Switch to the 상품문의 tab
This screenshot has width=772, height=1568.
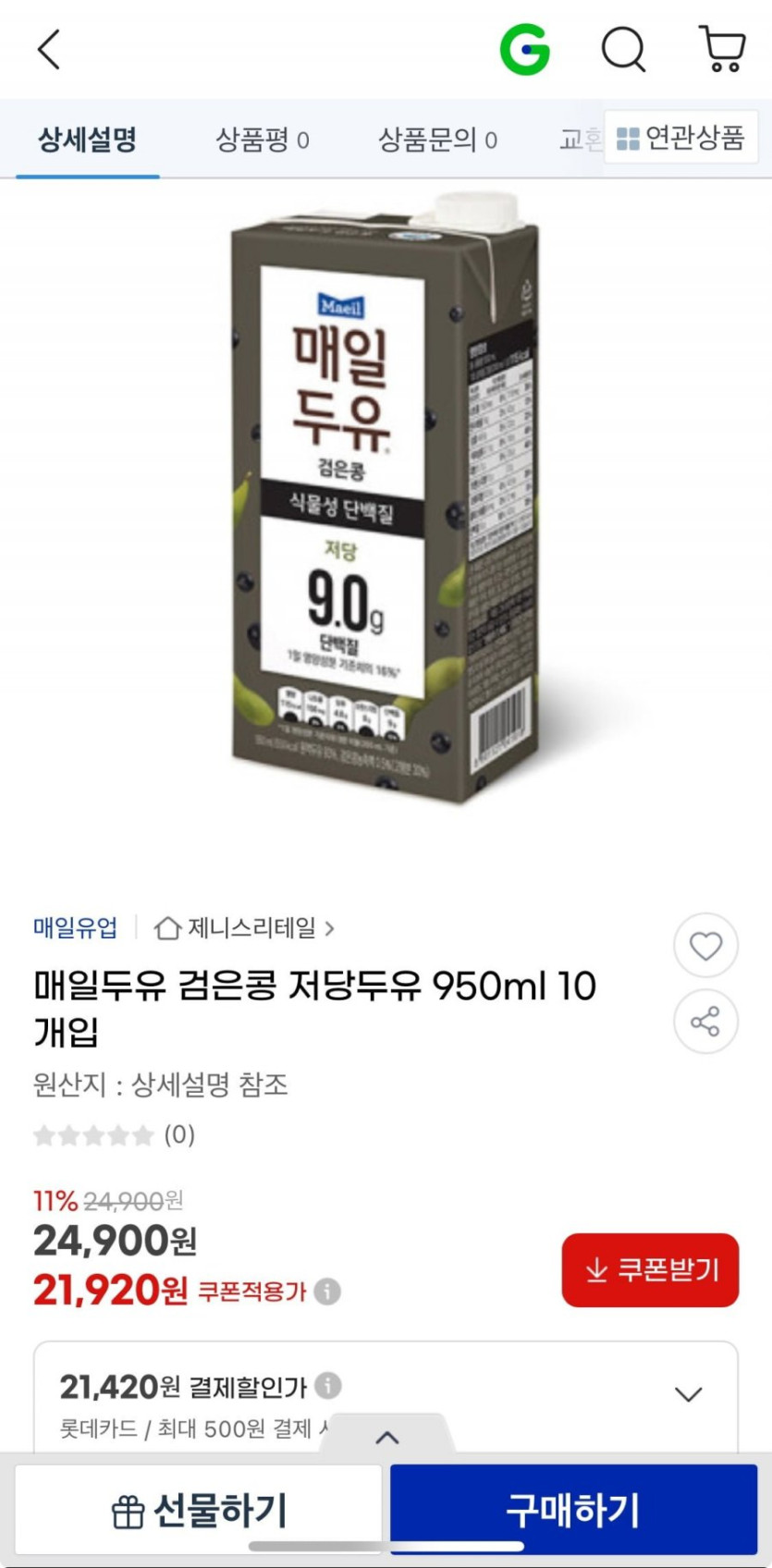click(x=436, y=140)
